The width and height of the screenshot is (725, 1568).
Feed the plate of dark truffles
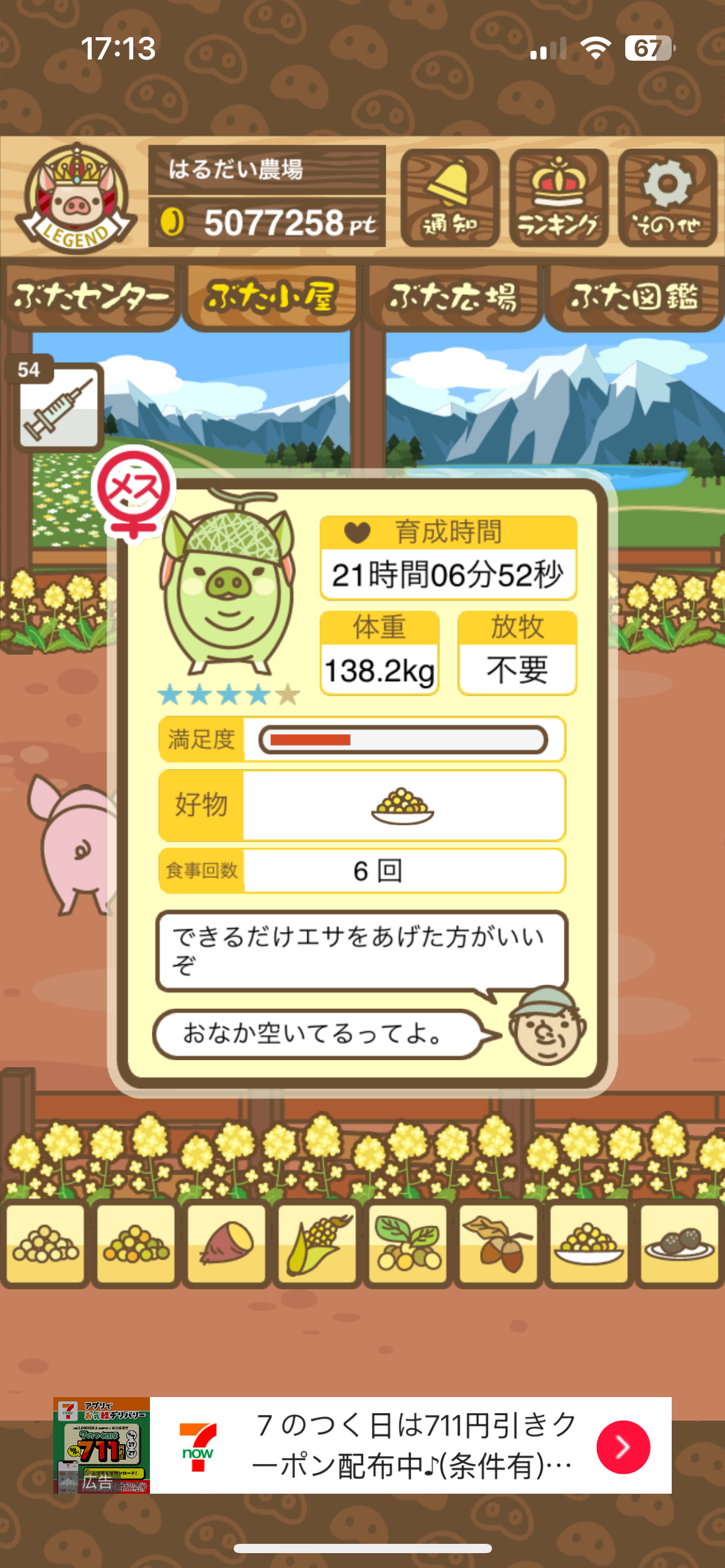click(679, 1244)
